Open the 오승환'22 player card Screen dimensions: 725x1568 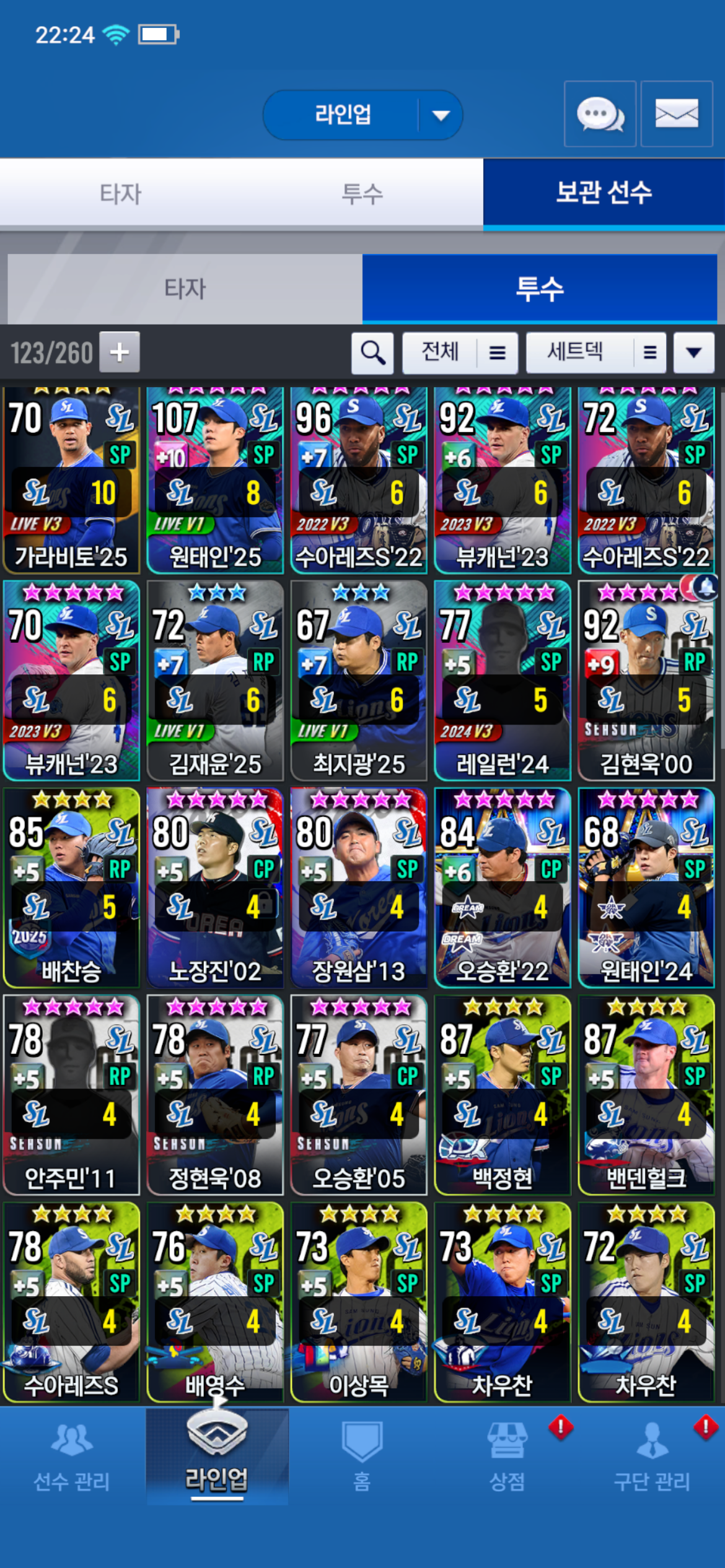pyautogui.click(x=502, y=887)
